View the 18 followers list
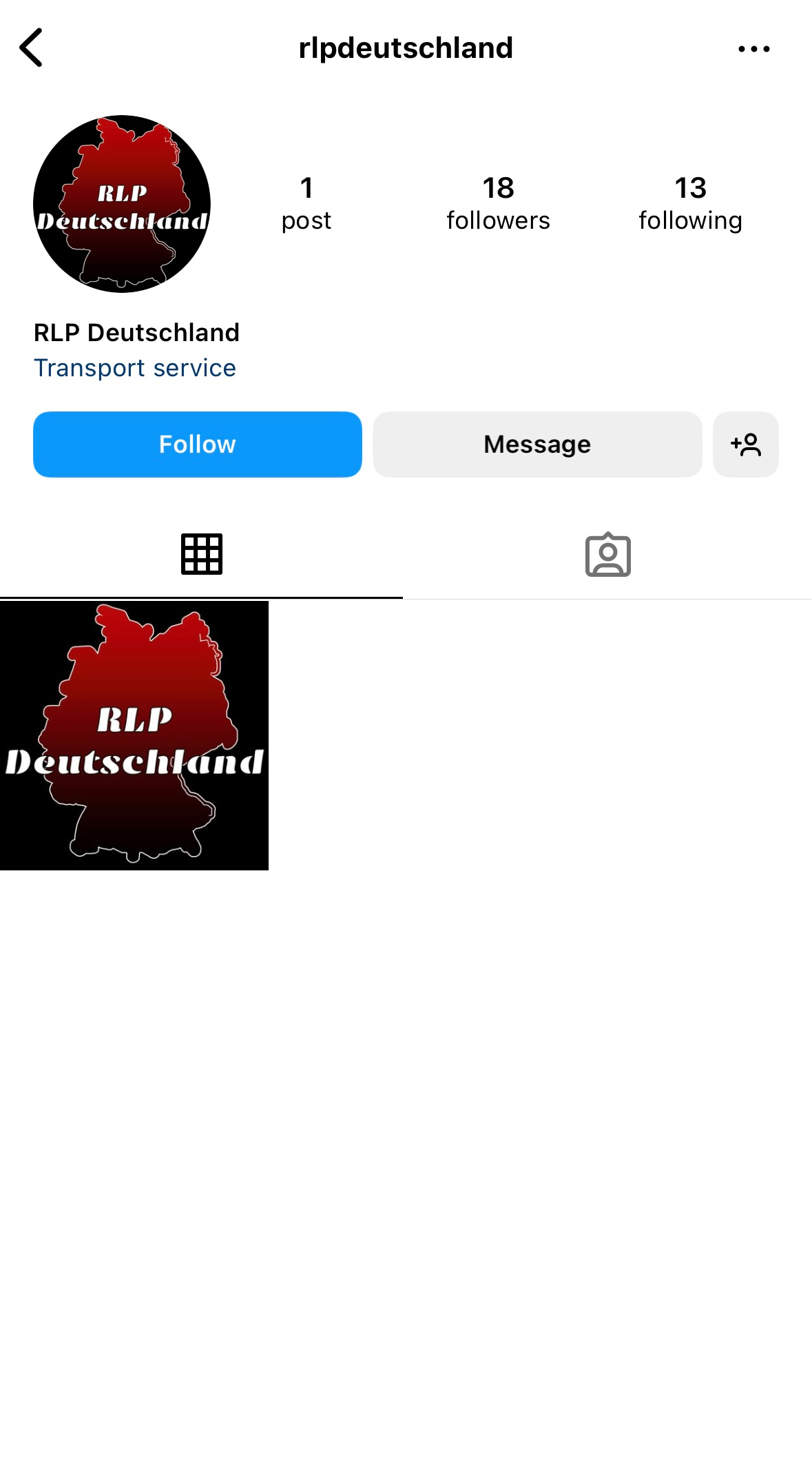The width and height of the screenshot is (812, 1472). (498, 203)
